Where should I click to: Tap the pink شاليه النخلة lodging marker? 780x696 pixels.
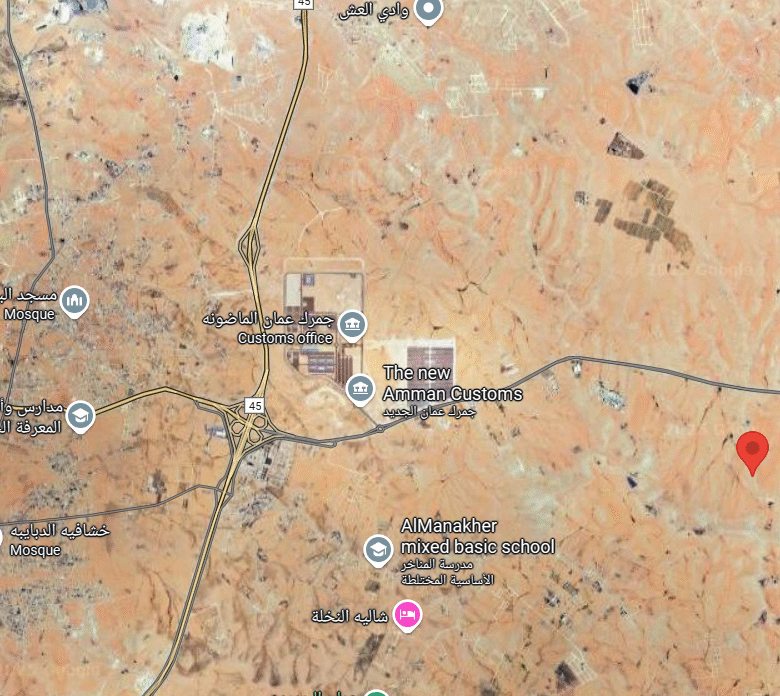pyautogui.click(x=407, y=613)
